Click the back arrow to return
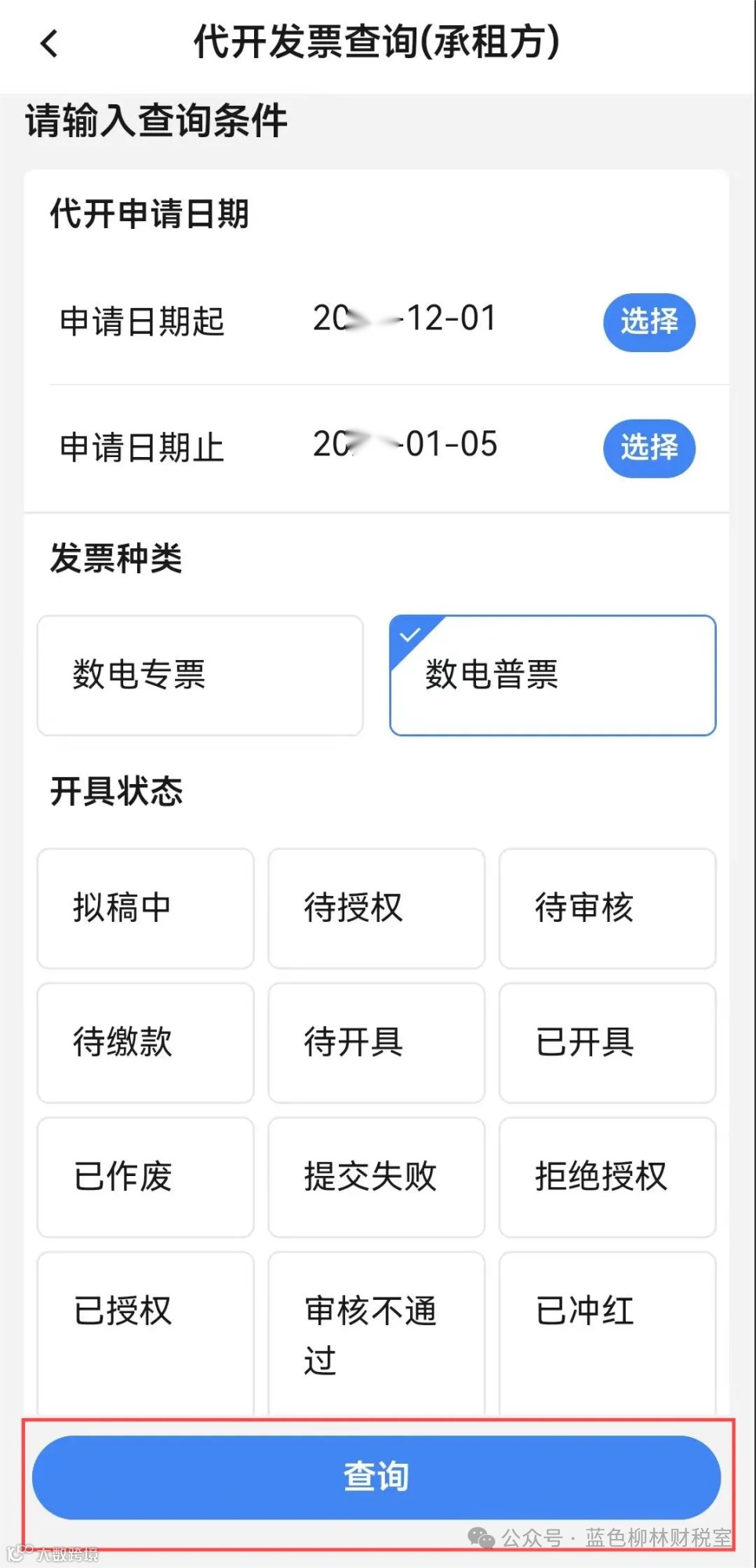This screenshot has width=756, height=1568. tap(49, 45)
